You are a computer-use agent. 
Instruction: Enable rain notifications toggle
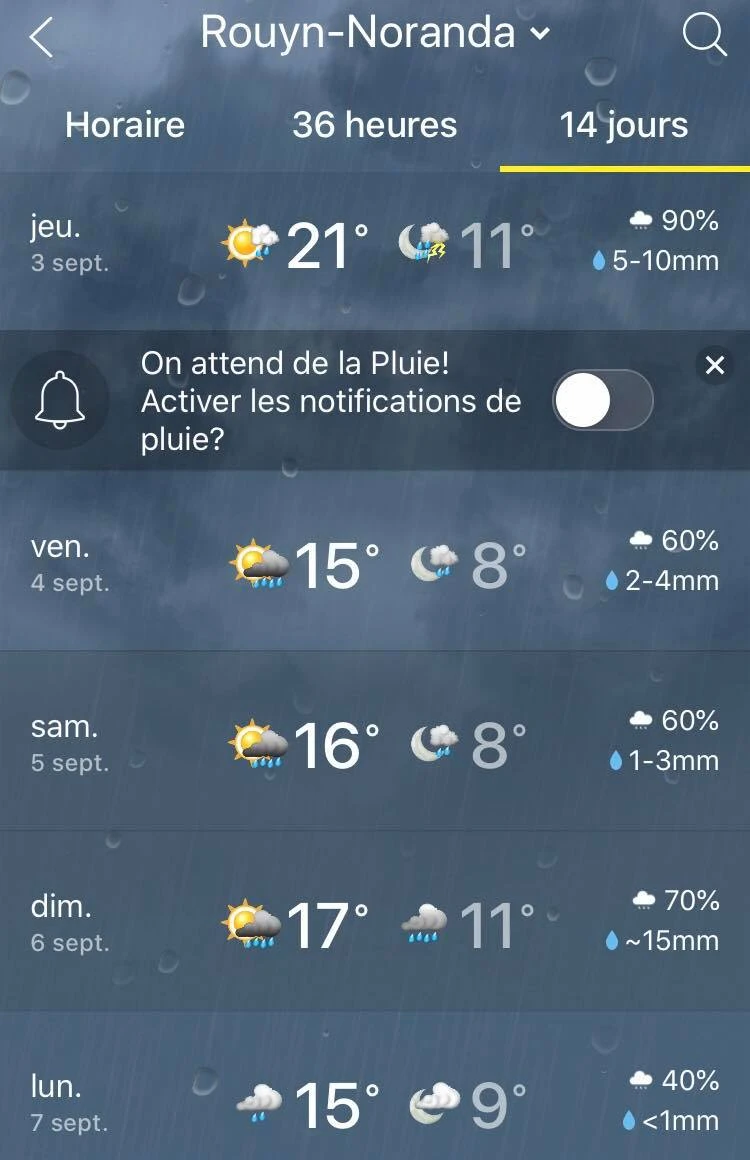[x=603, y=400]
